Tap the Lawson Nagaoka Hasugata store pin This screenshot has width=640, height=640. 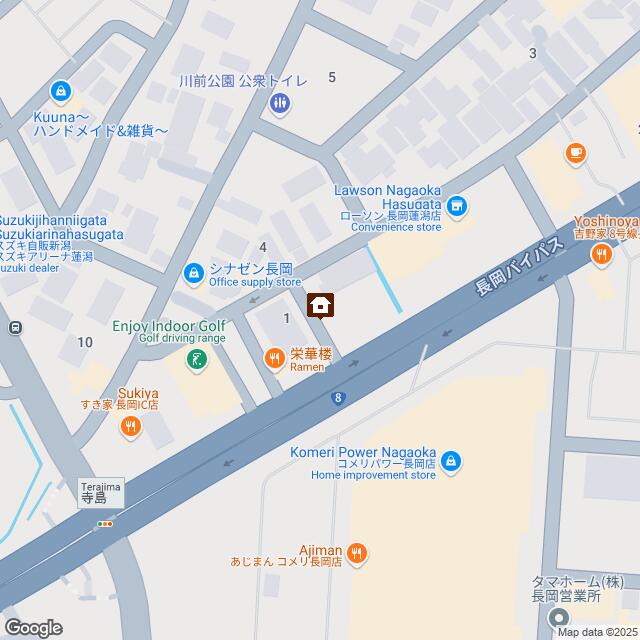pyautogui.click(x=457, y=207)
